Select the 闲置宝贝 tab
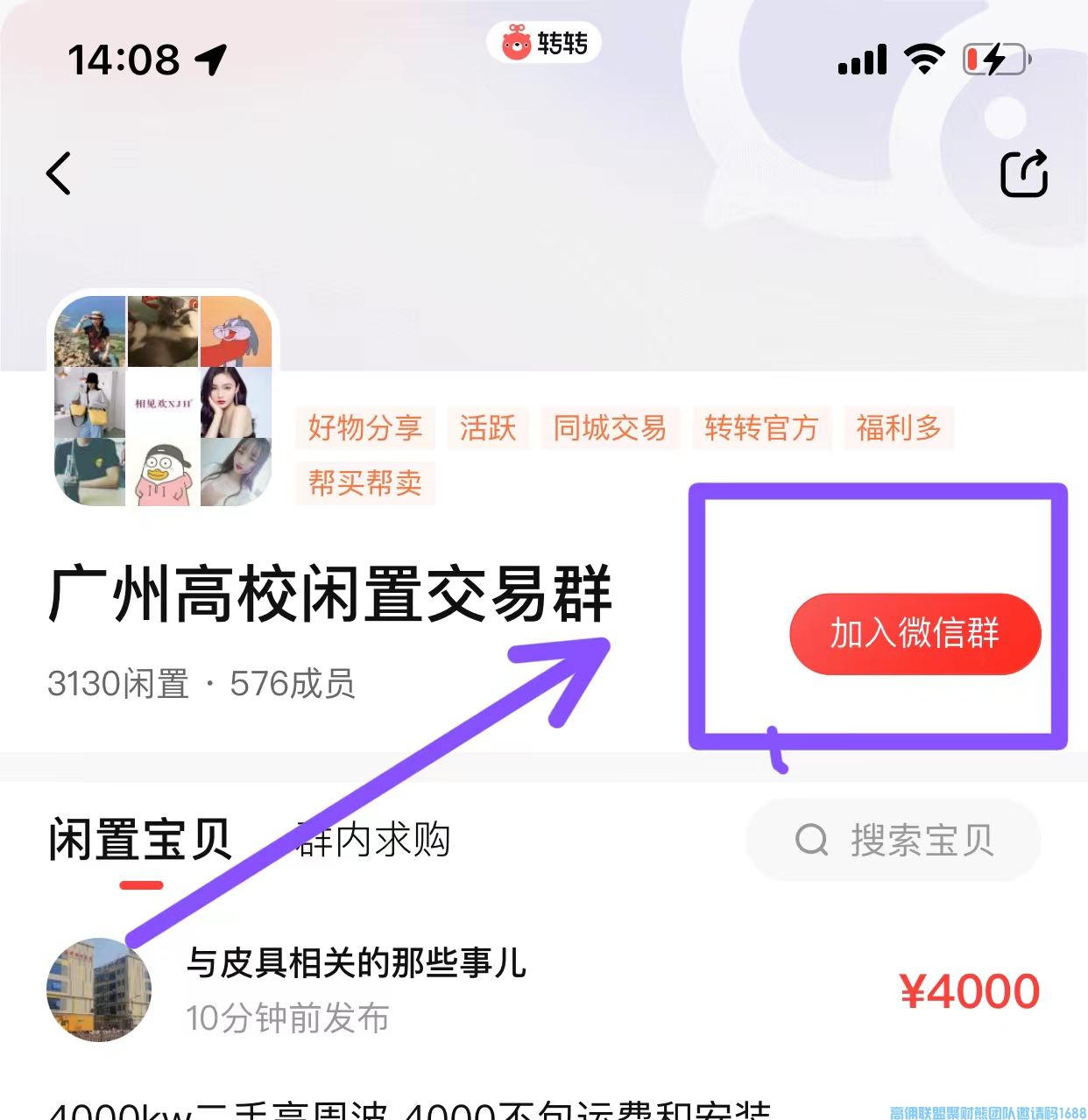 click(140, 841)
